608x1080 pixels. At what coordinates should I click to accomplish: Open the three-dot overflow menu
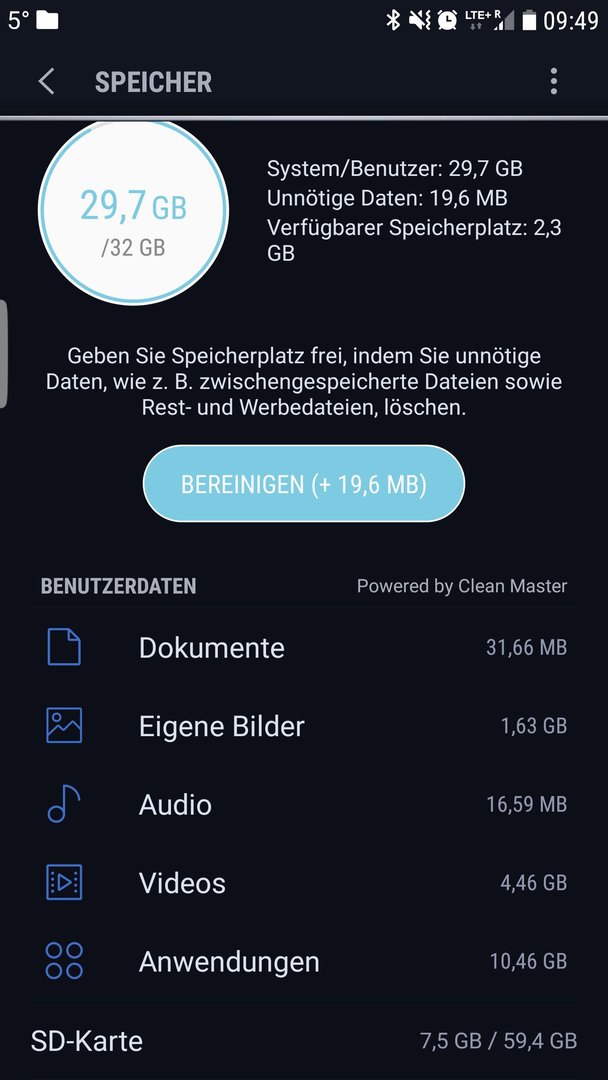[x=554, y=81]
